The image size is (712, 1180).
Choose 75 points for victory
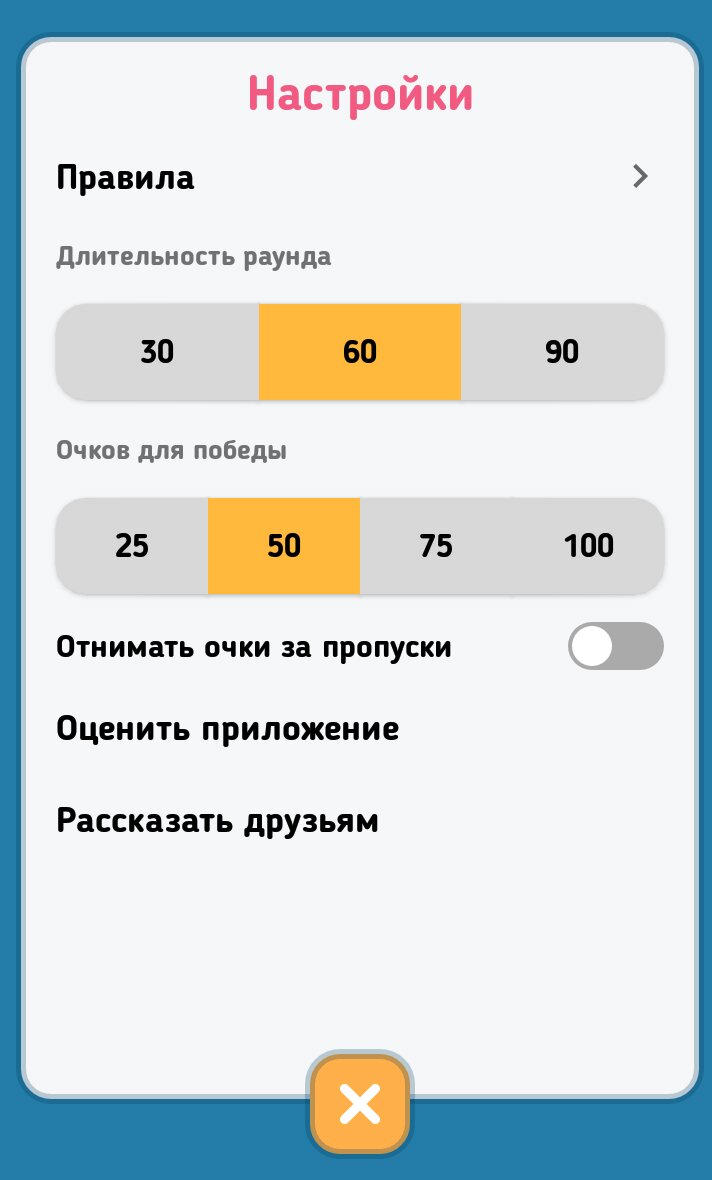436,546
